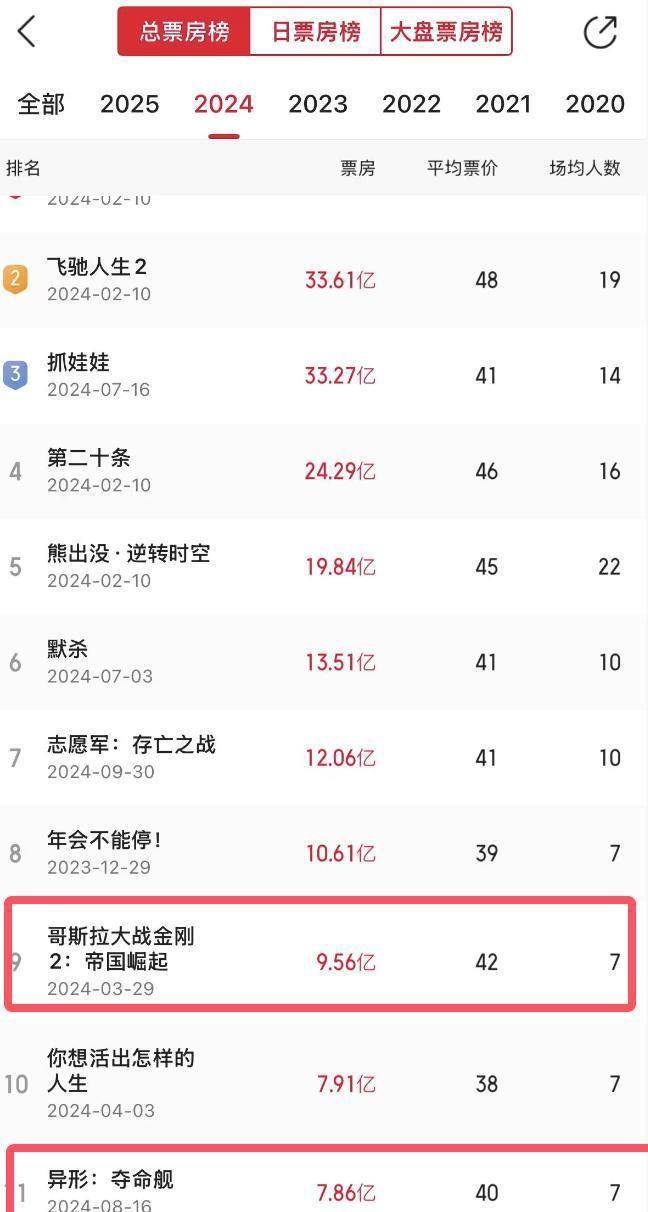The image size is (648, 1212).
Task: Open the movie 飞驰人生2
Action: [97, 267]
